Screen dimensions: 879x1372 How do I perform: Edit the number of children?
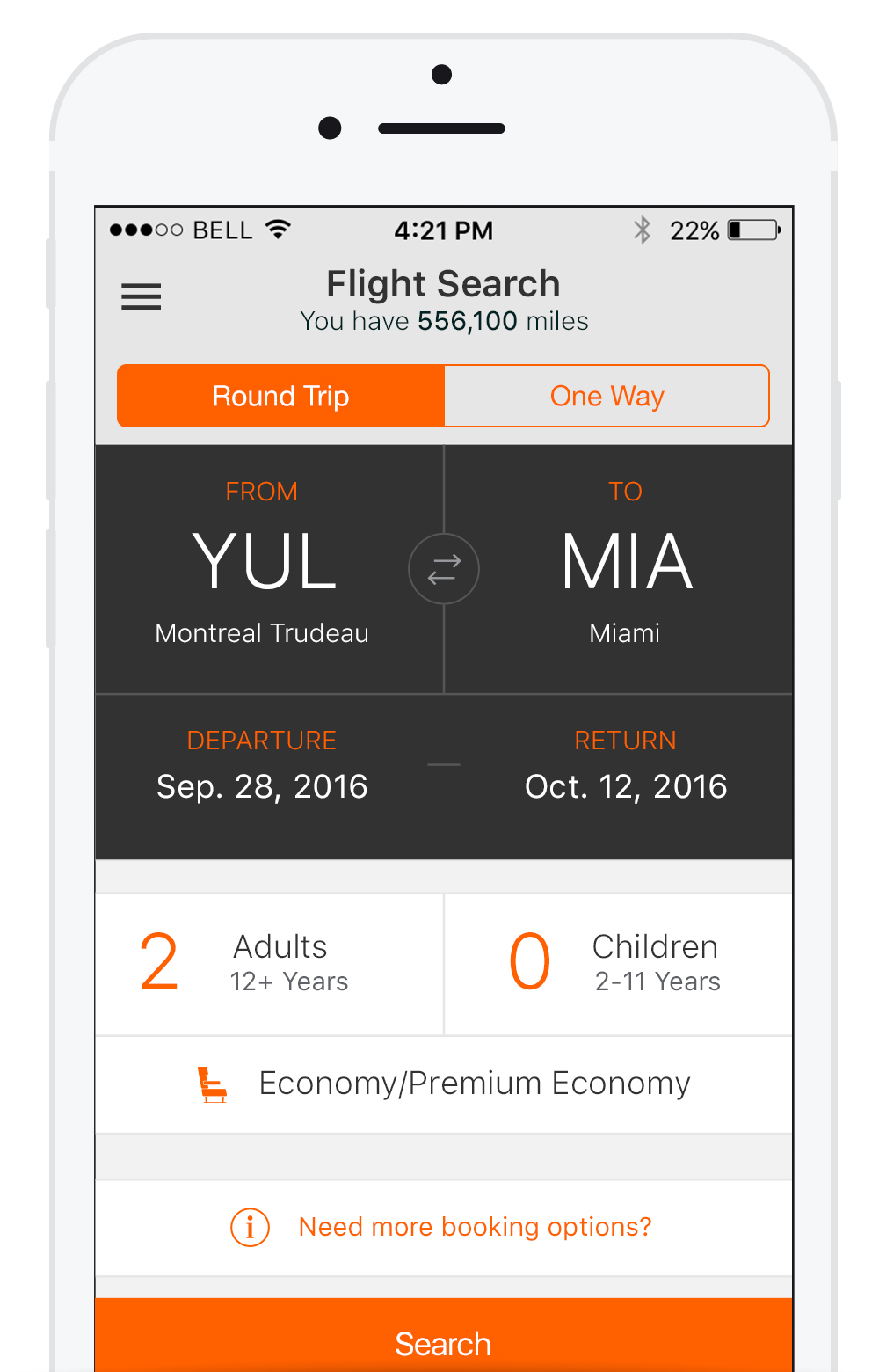(x=619, y=964)
